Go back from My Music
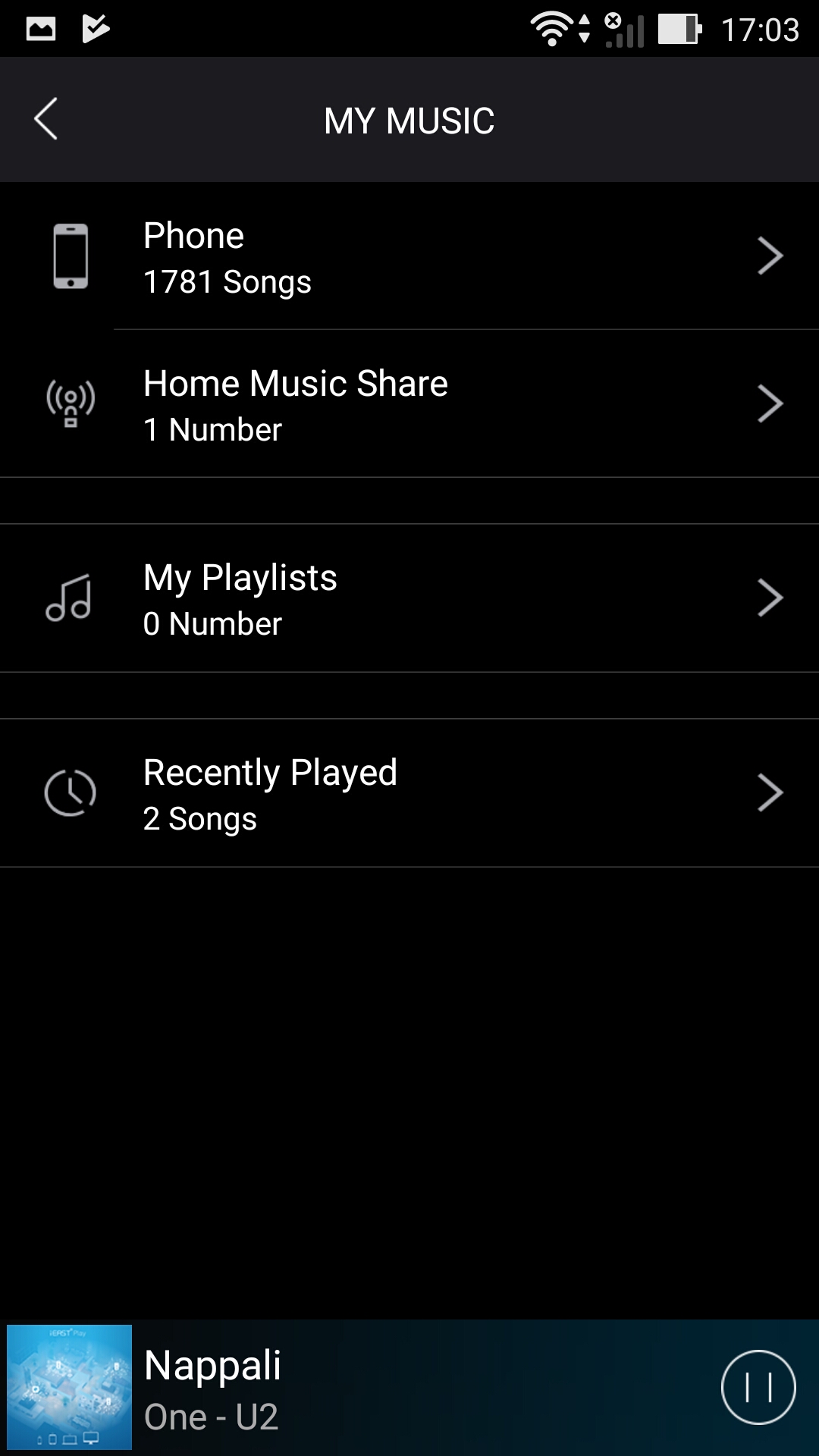The height and width of the screenshot is (1456, 819). (x=45, y=119)
